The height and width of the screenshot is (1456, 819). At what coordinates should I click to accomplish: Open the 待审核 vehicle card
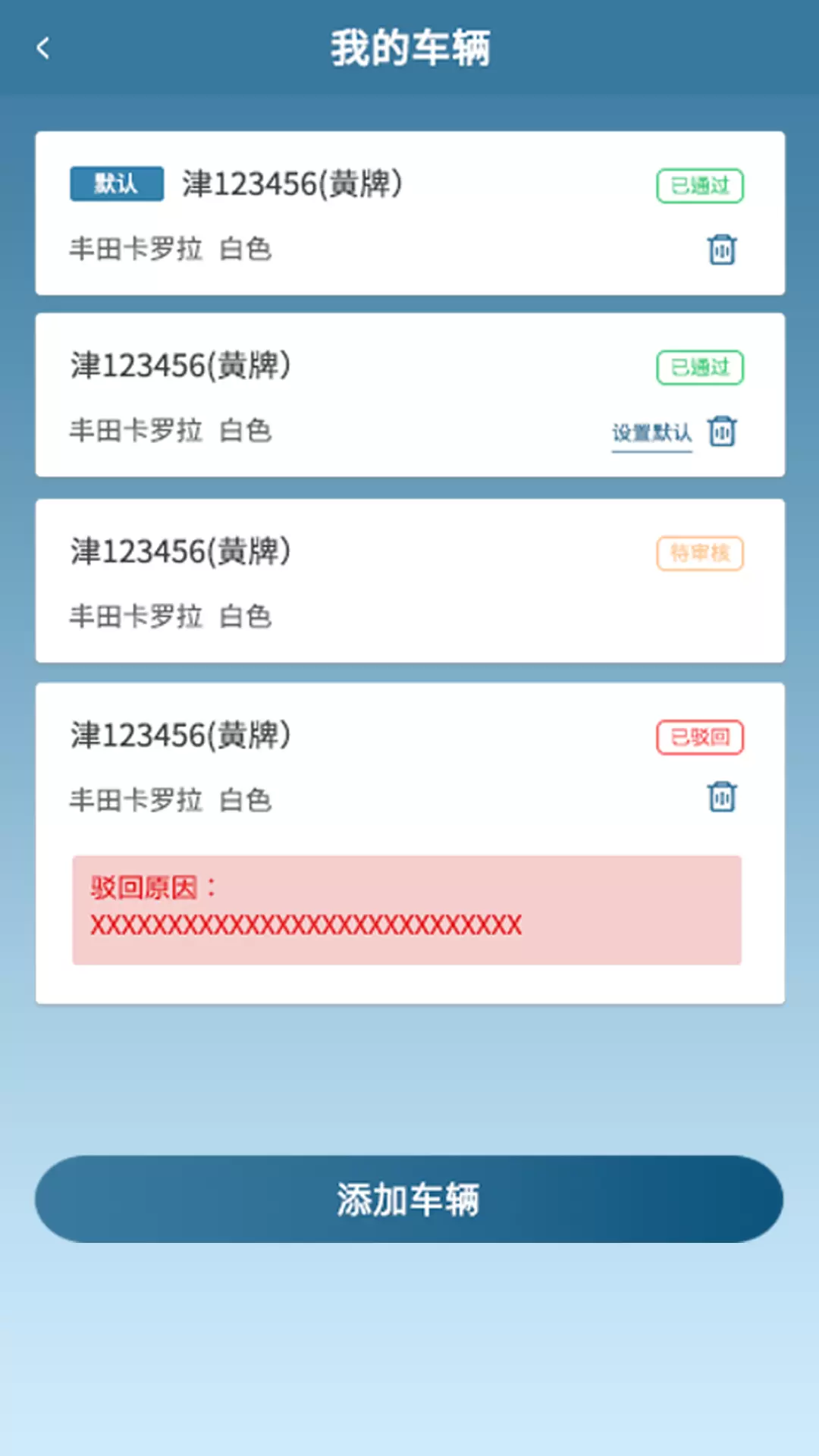(409, 581)
